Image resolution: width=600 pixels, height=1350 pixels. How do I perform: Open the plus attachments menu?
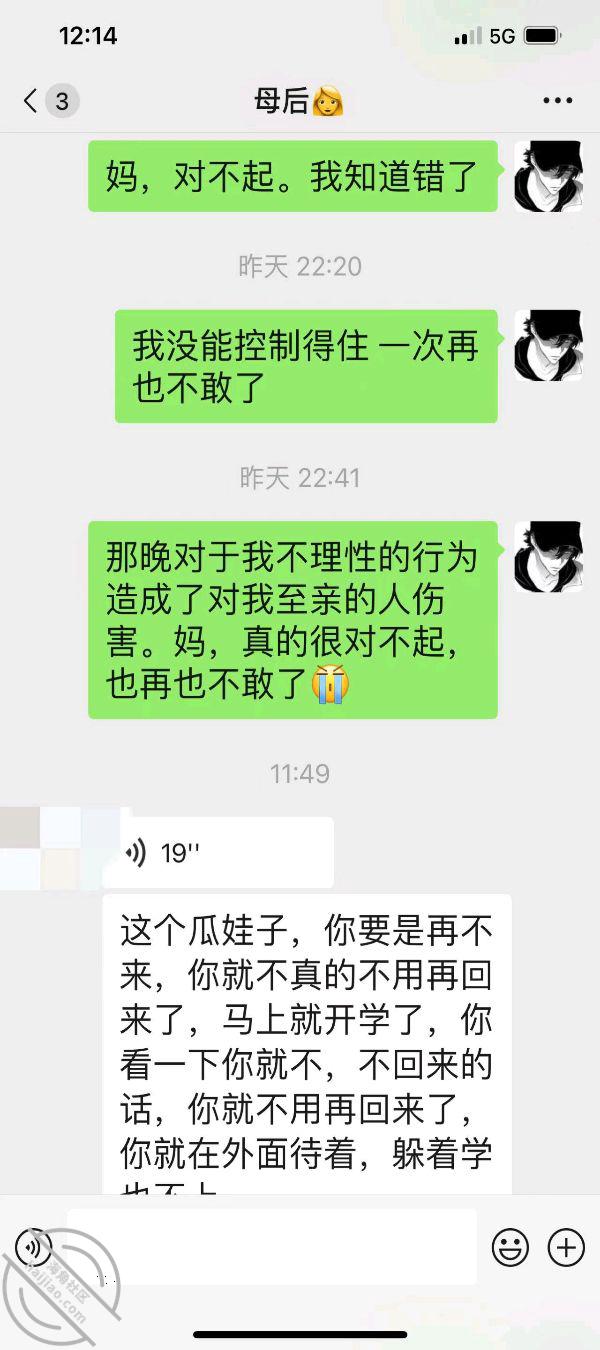[566, 1247]
